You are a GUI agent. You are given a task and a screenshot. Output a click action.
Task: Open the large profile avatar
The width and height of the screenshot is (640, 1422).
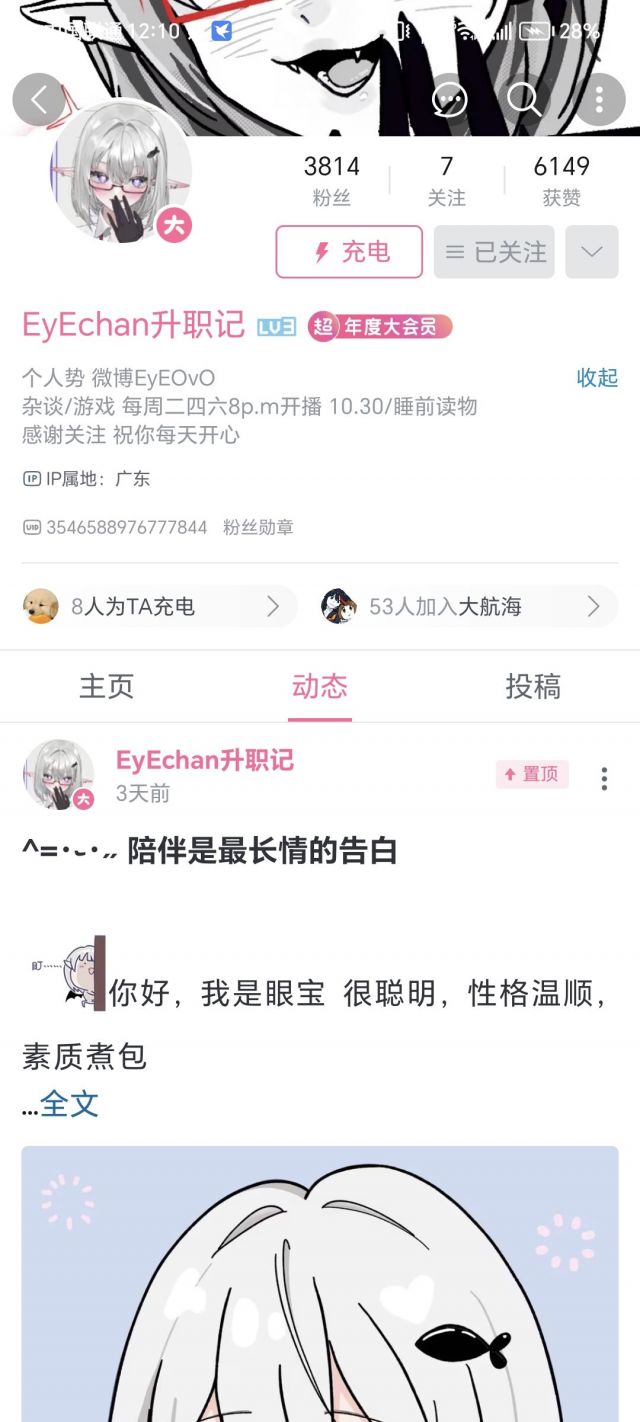120,172
